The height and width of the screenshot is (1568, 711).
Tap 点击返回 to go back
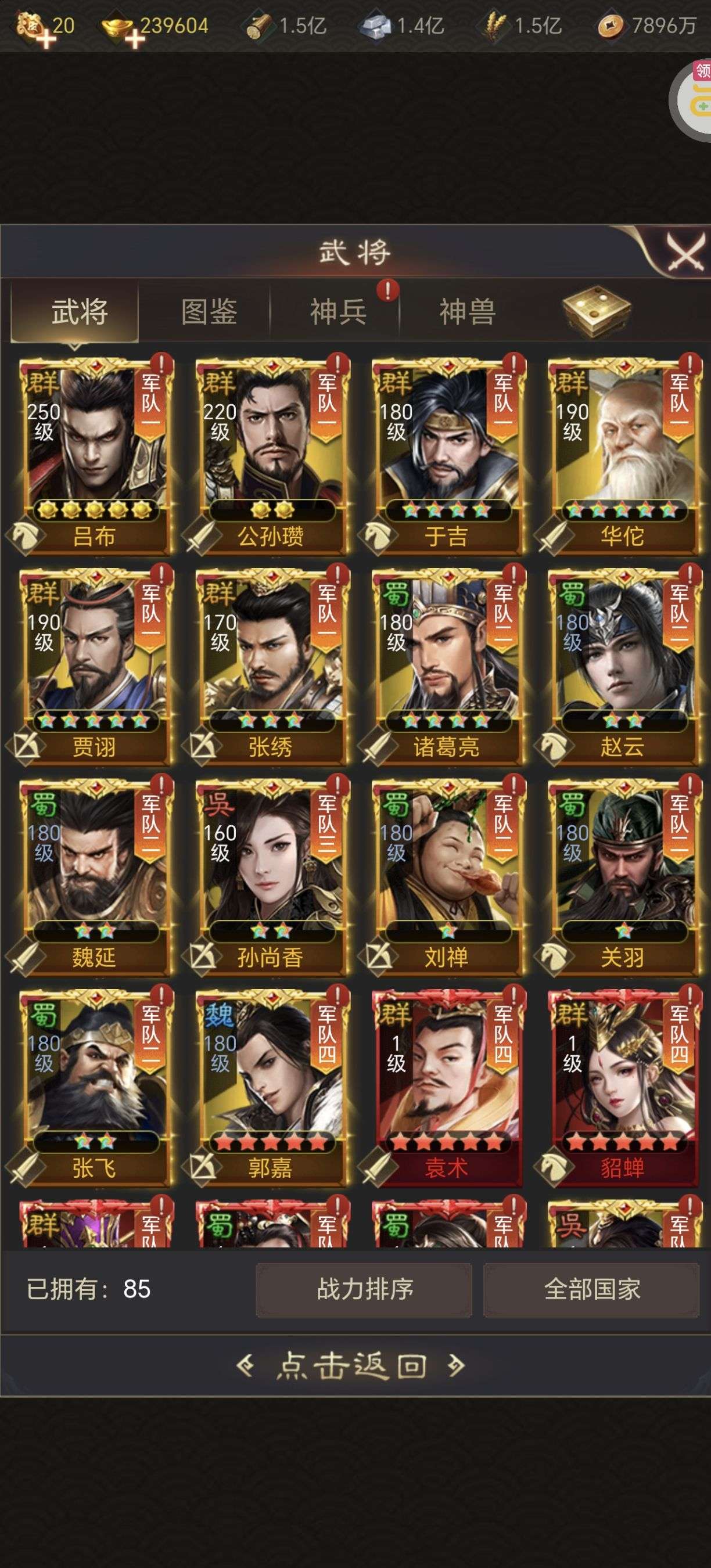pos(351,1365)
